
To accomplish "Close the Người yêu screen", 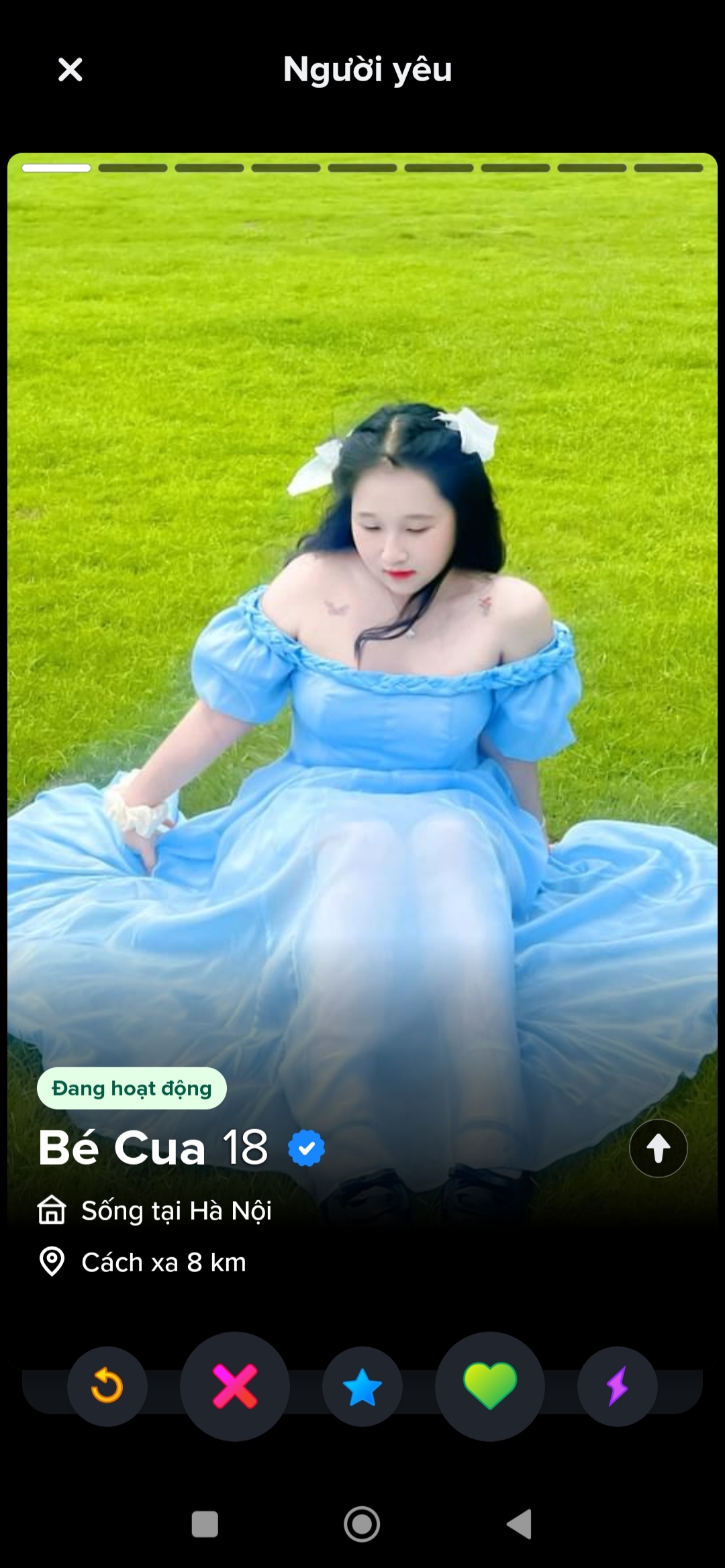I will [70, 69].
